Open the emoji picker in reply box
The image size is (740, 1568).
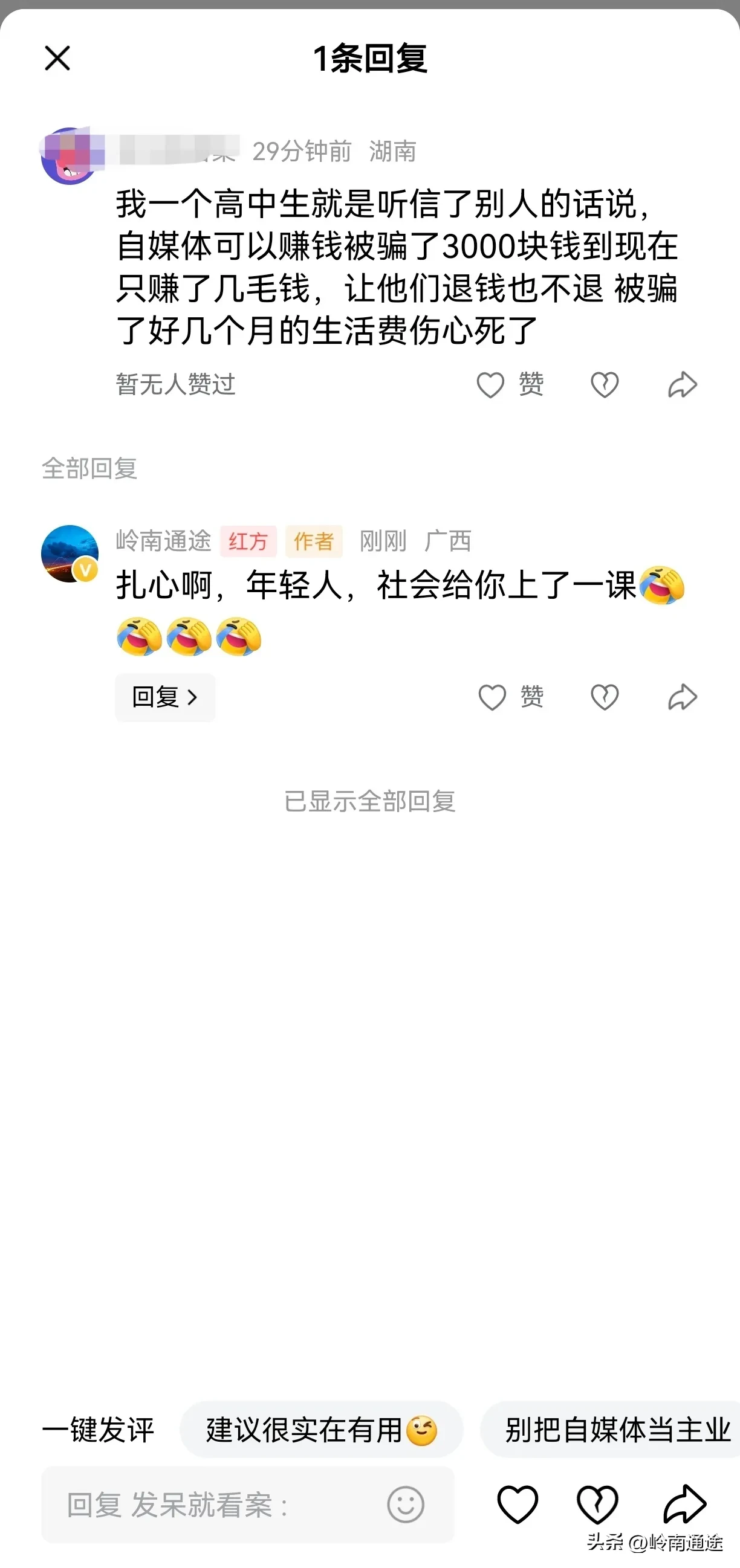(406, 1505)
